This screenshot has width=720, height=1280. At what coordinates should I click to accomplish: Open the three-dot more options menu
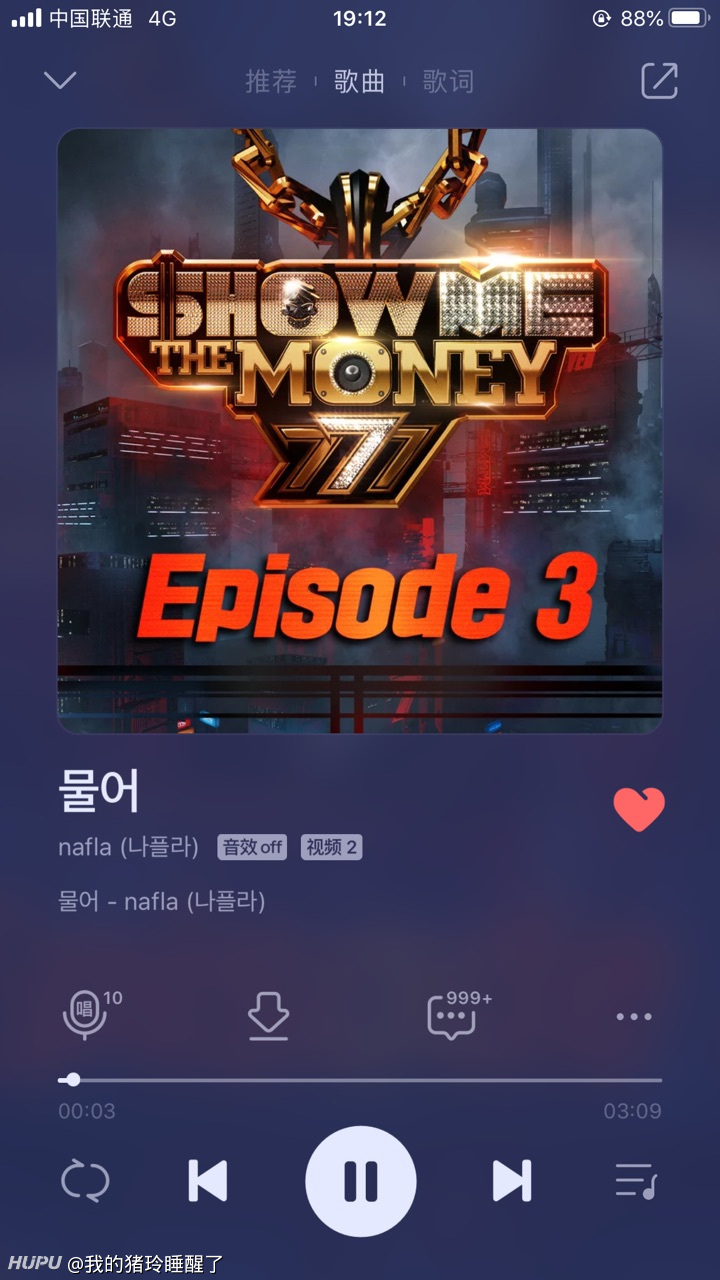coord(634,1017)
